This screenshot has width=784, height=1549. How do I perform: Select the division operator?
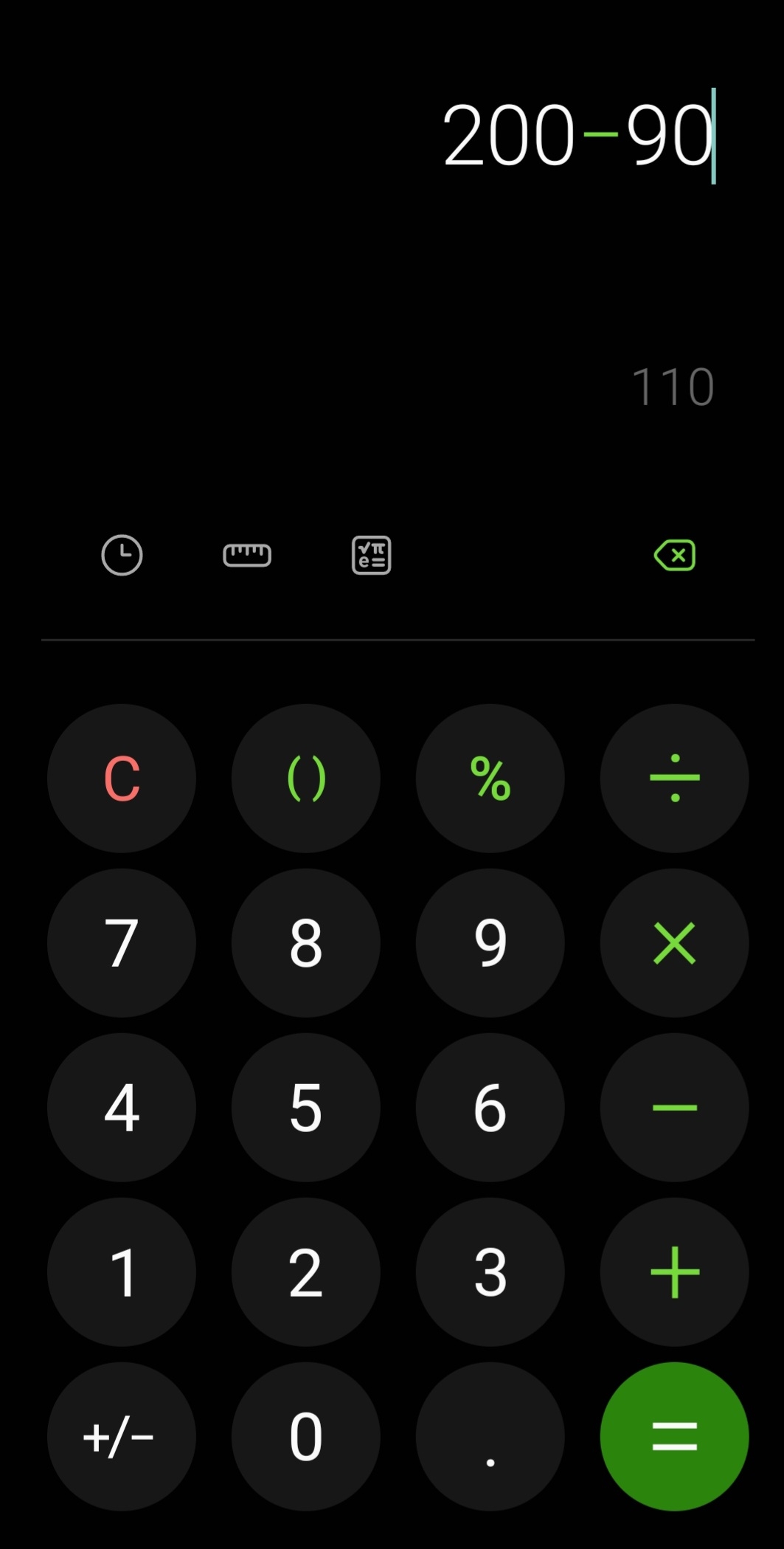(x=674, y=779)
